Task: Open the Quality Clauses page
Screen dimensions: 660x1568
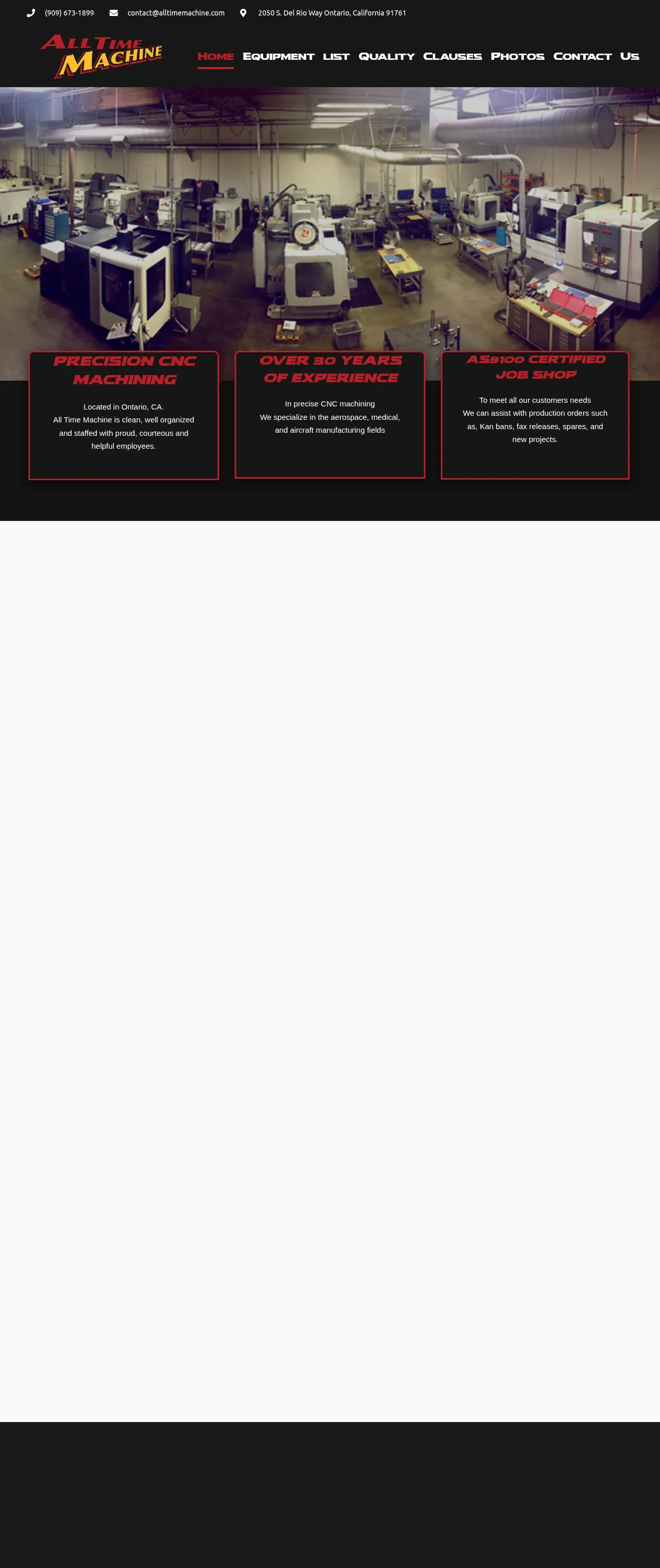Action: pyautogui.click(x=420, y=57)
